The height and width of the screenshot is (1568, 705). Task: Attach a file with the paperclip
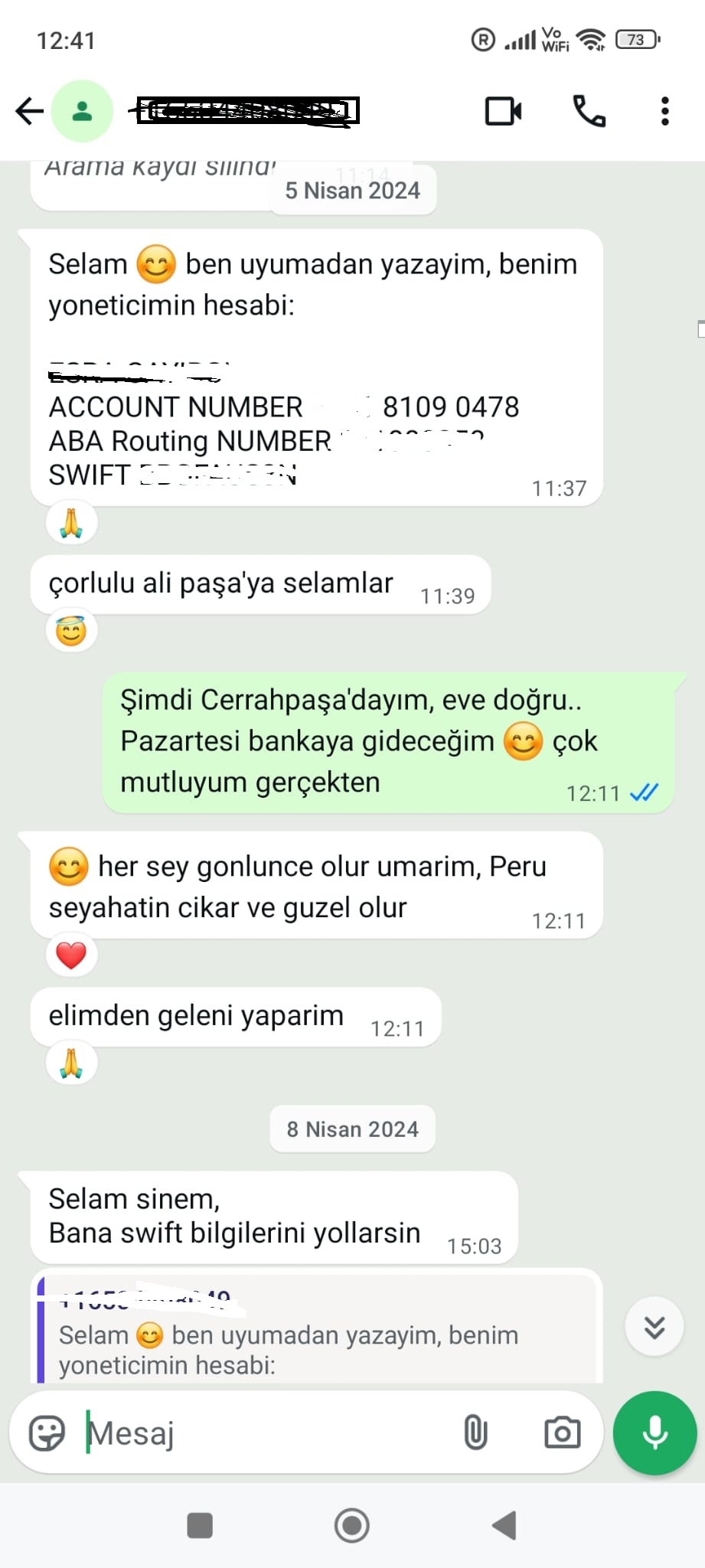tap(475, 1432)
